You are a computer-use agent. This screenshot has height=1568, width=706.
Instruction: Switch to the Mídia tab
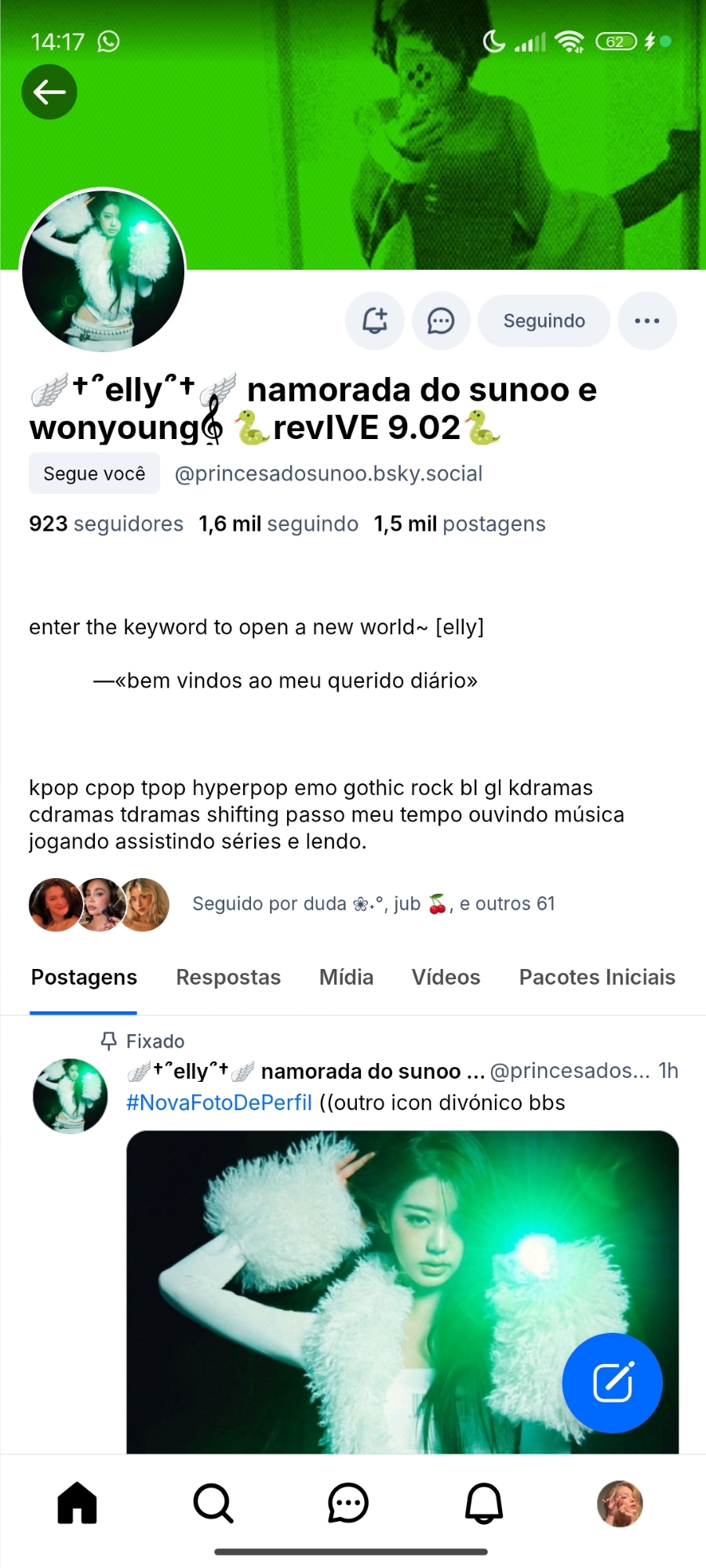click(346, 977)
